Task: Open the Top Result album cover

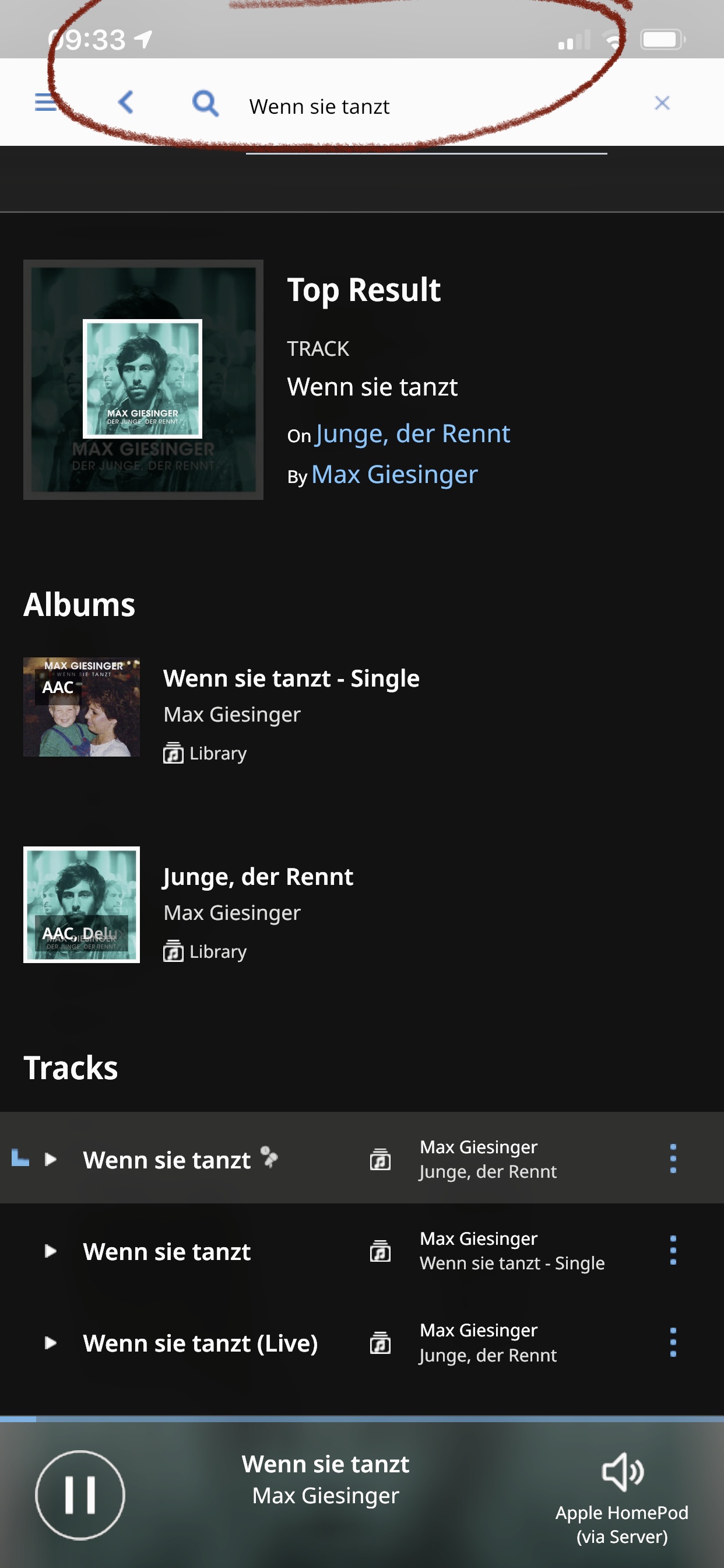Action: pos(143,379)
